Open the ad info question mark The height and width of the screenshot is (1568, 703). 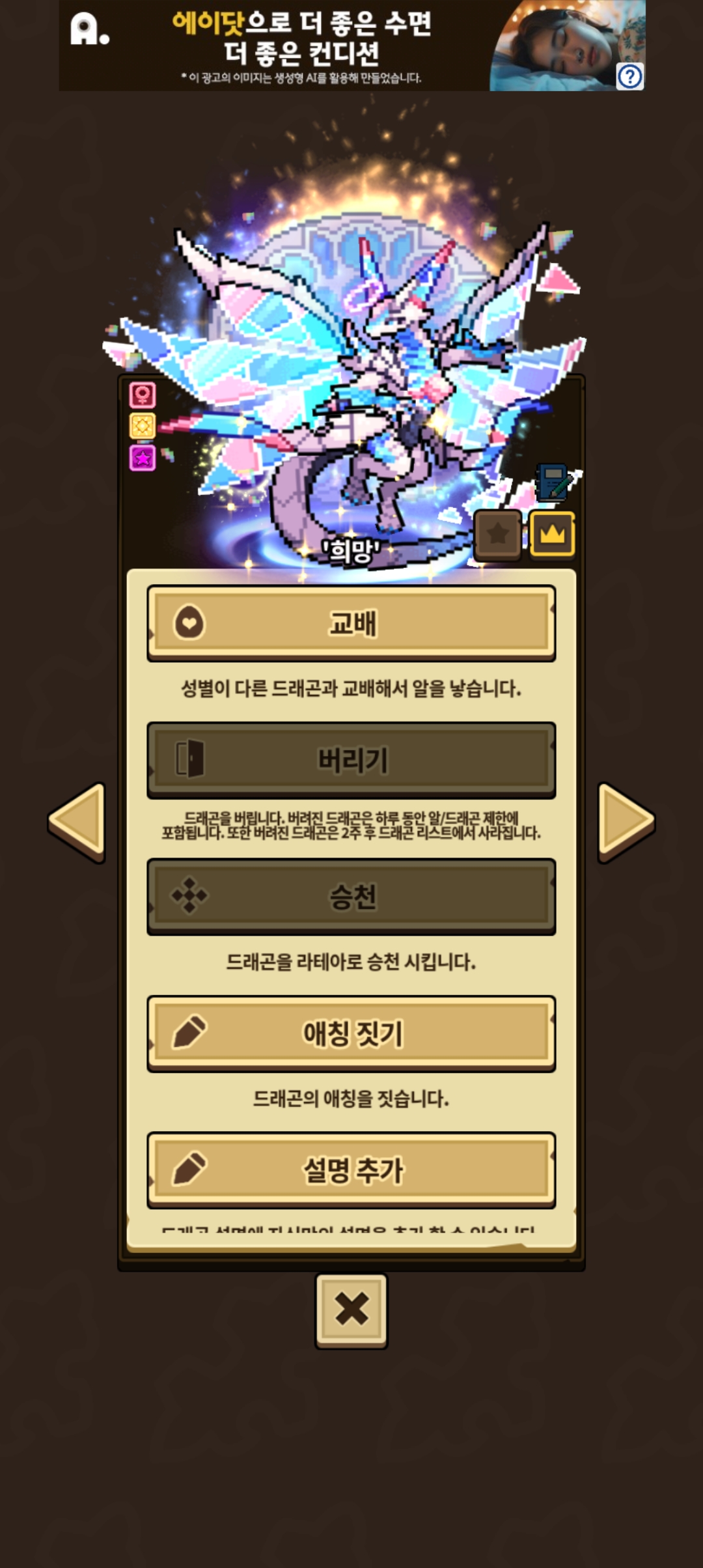629,77
